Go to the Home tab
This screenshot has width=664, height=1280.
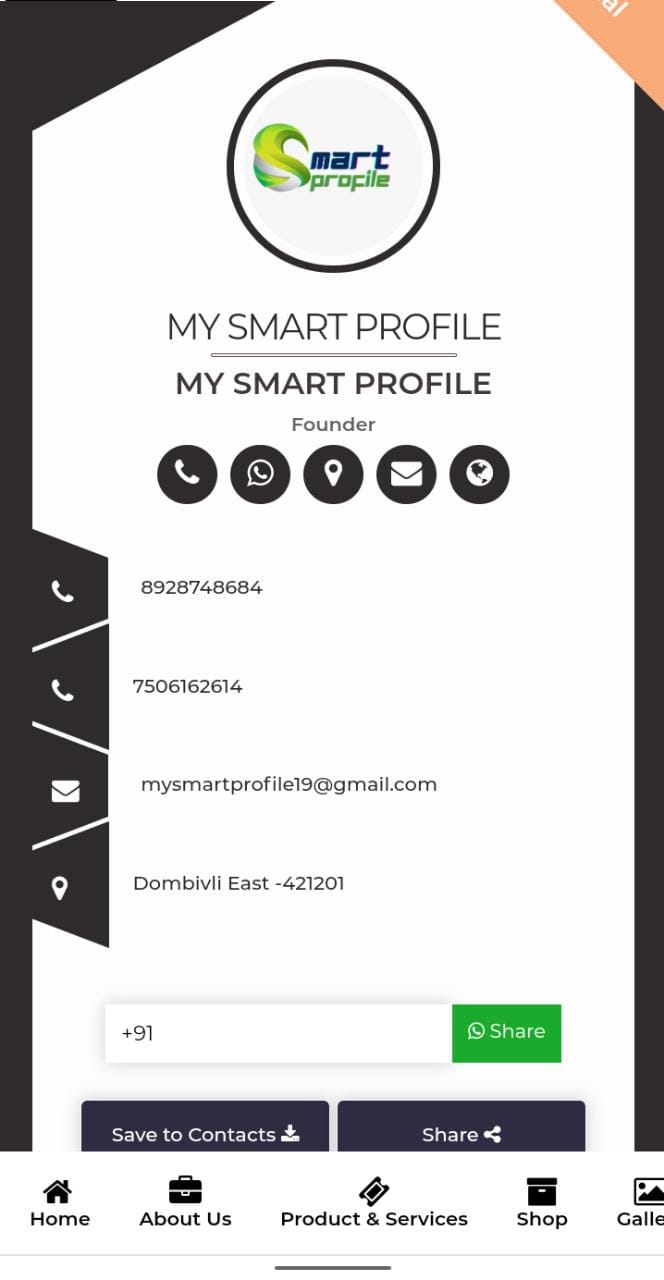click(60, 1203)
